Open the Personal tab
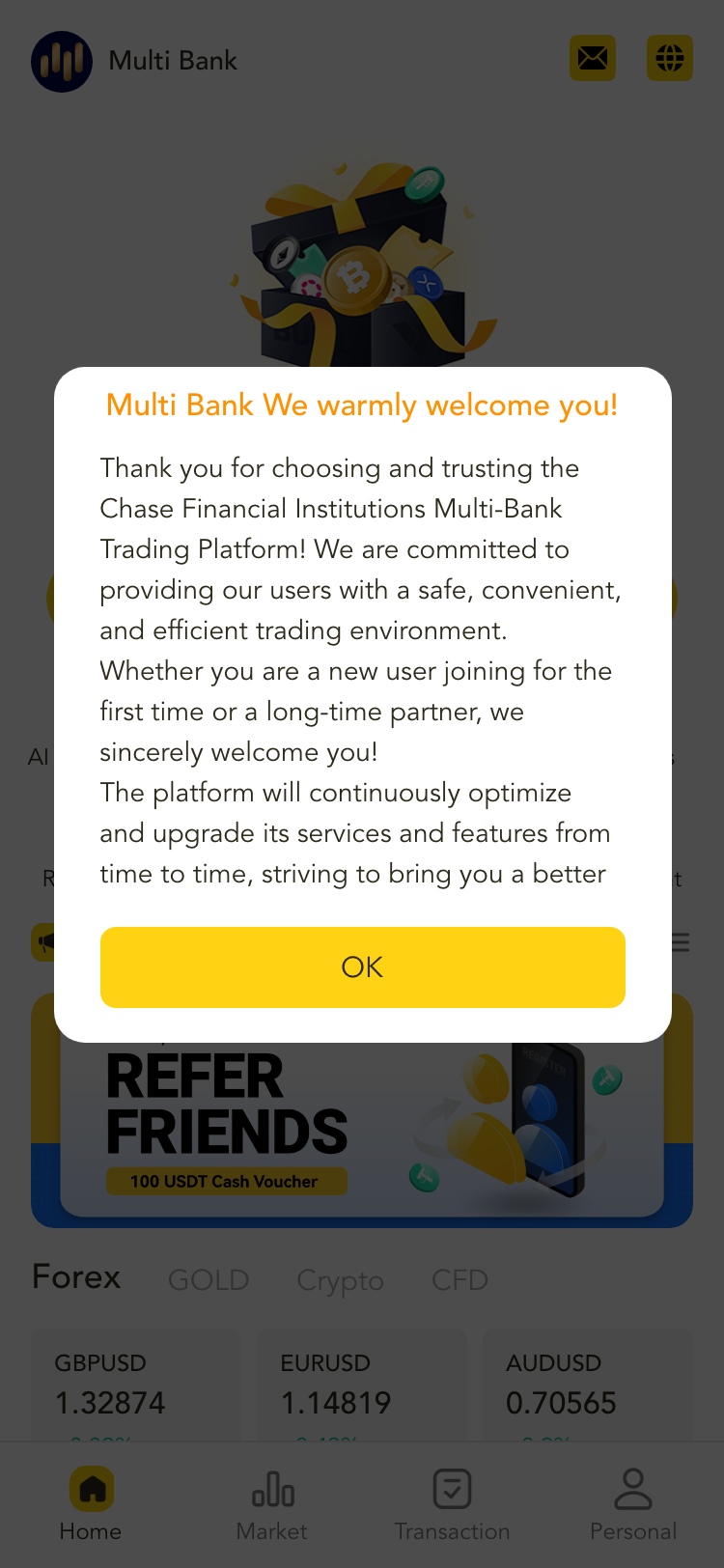Image resolution: width=724 pixels, height=1568 pixels. [633, 1504]
